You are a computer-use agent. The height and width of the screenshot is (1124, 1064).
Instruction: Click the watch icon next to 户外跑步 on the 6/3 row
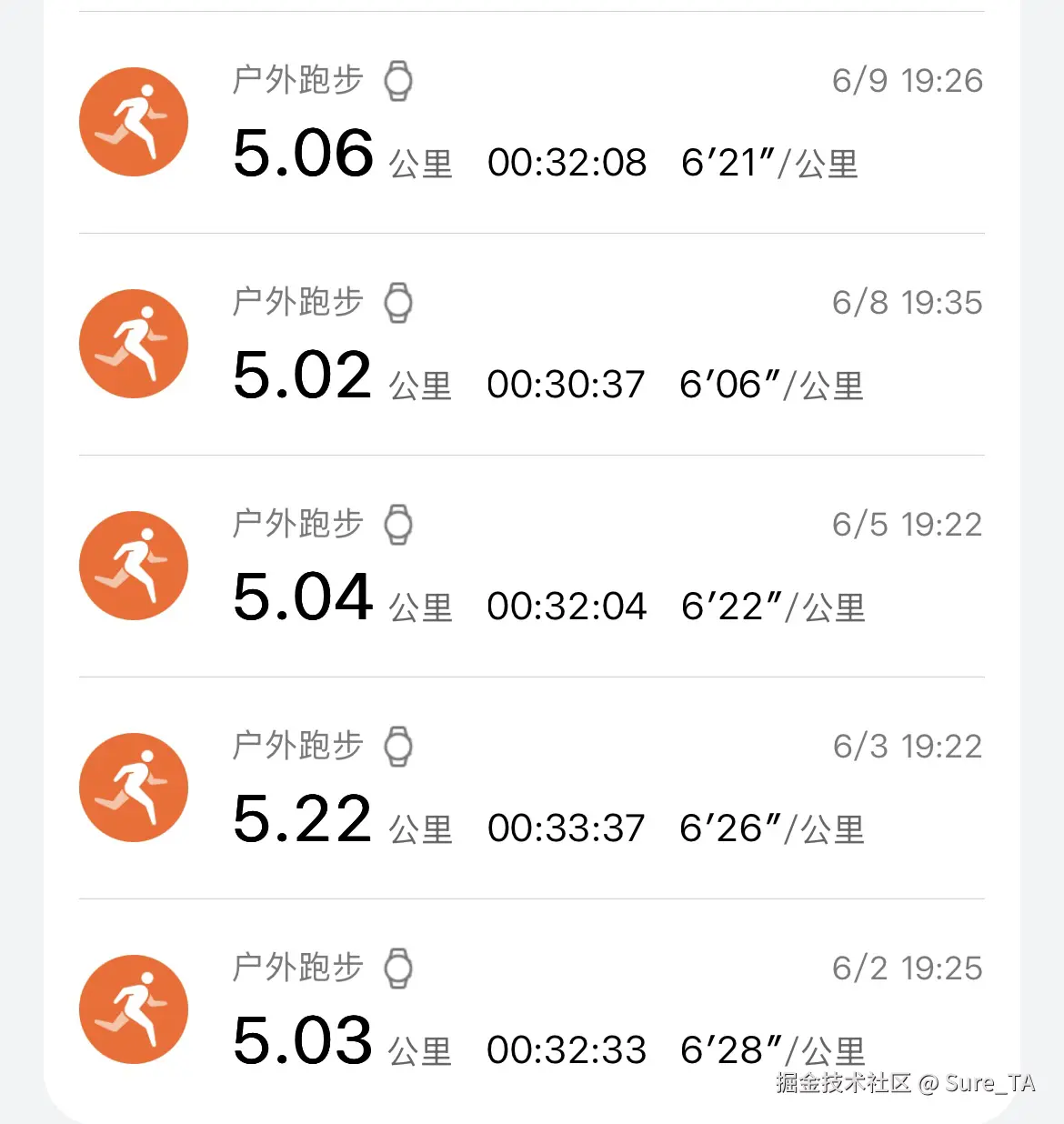pos(398,747)
